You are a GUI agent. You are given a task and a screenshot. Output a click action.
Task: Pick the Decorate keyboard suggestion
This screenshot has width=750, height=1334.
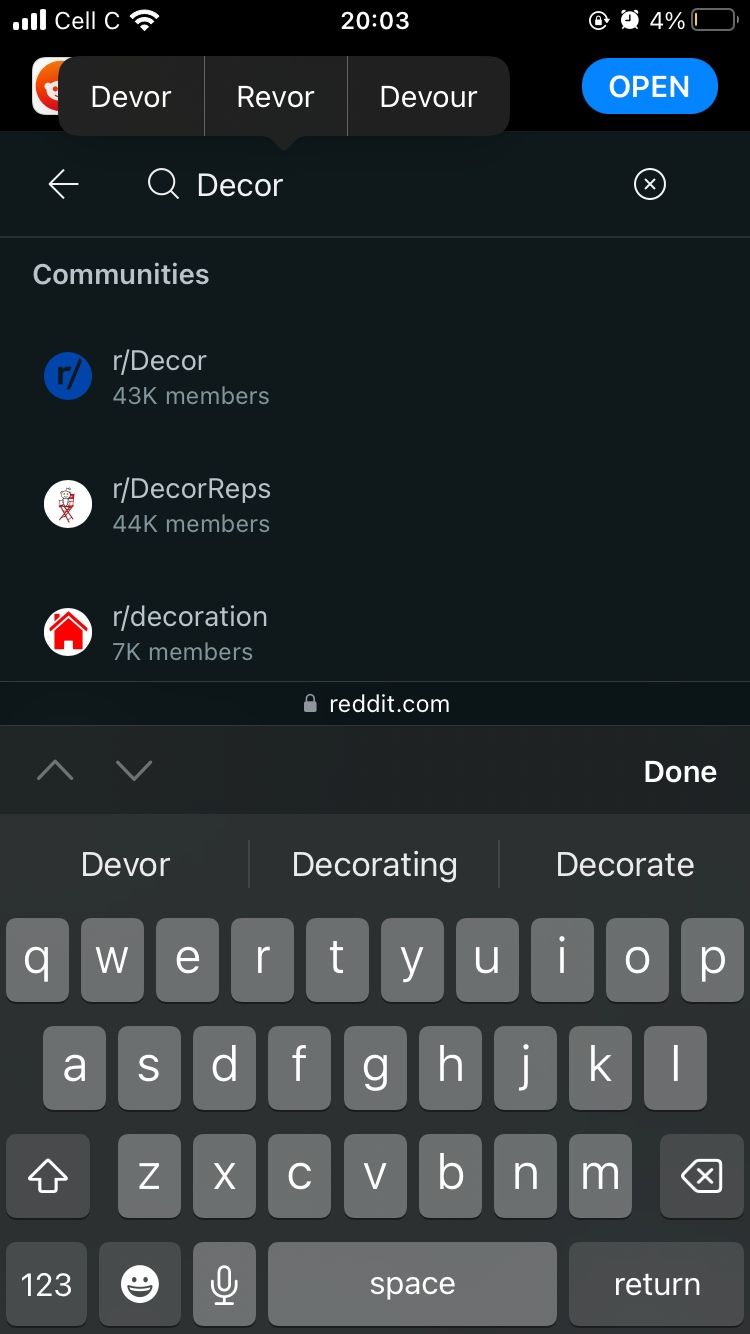(x=624, y=864)
